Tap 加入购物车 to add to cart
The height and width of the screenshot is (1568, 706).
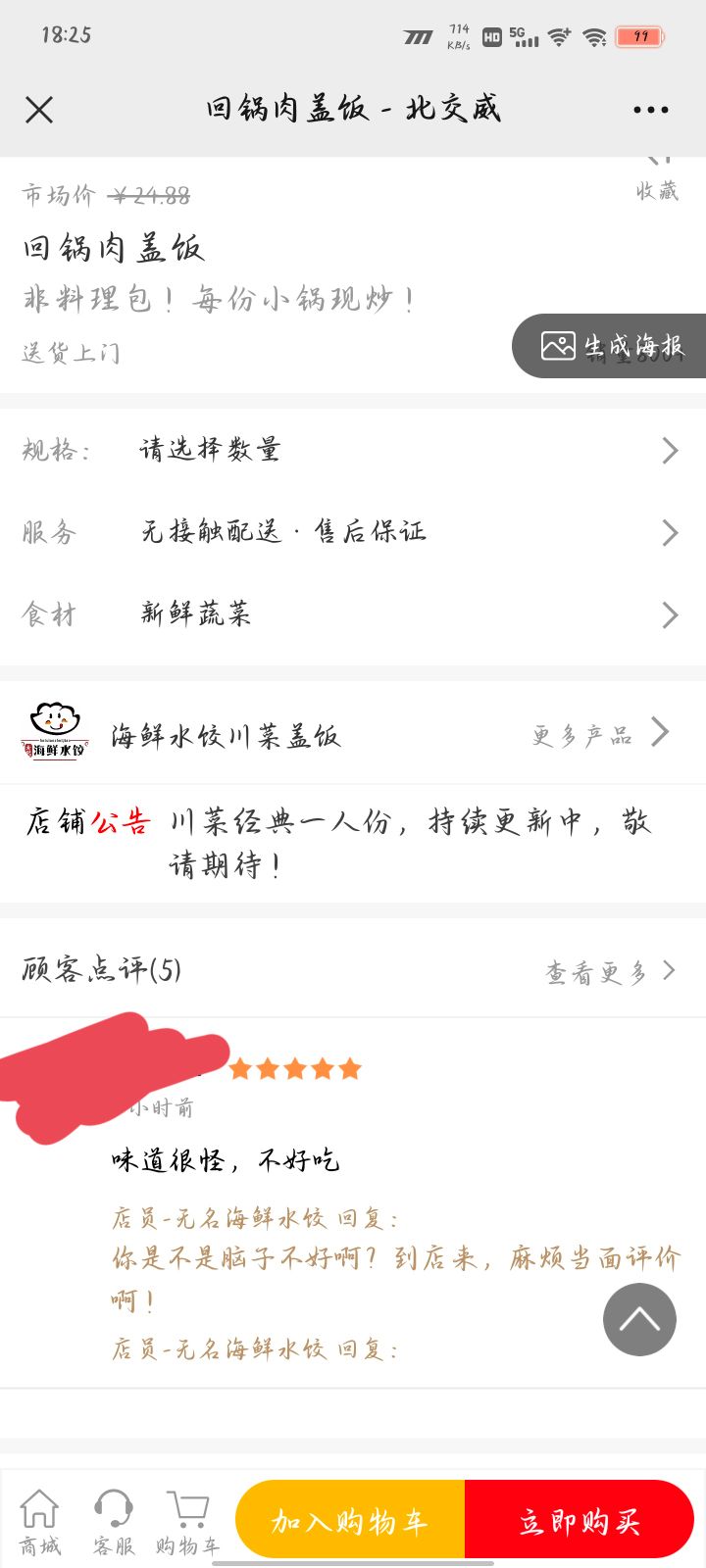pyautogui.click(x=350, y=1521)
